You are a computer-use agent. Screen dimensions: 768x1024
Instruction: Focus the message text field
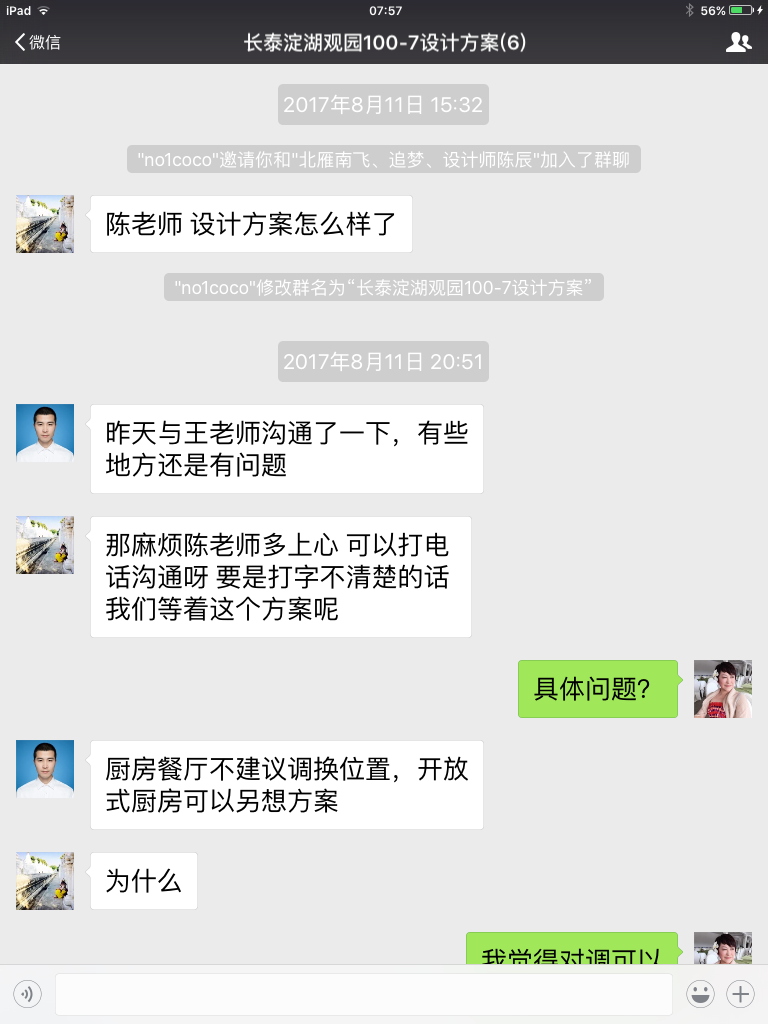[364, 994]
